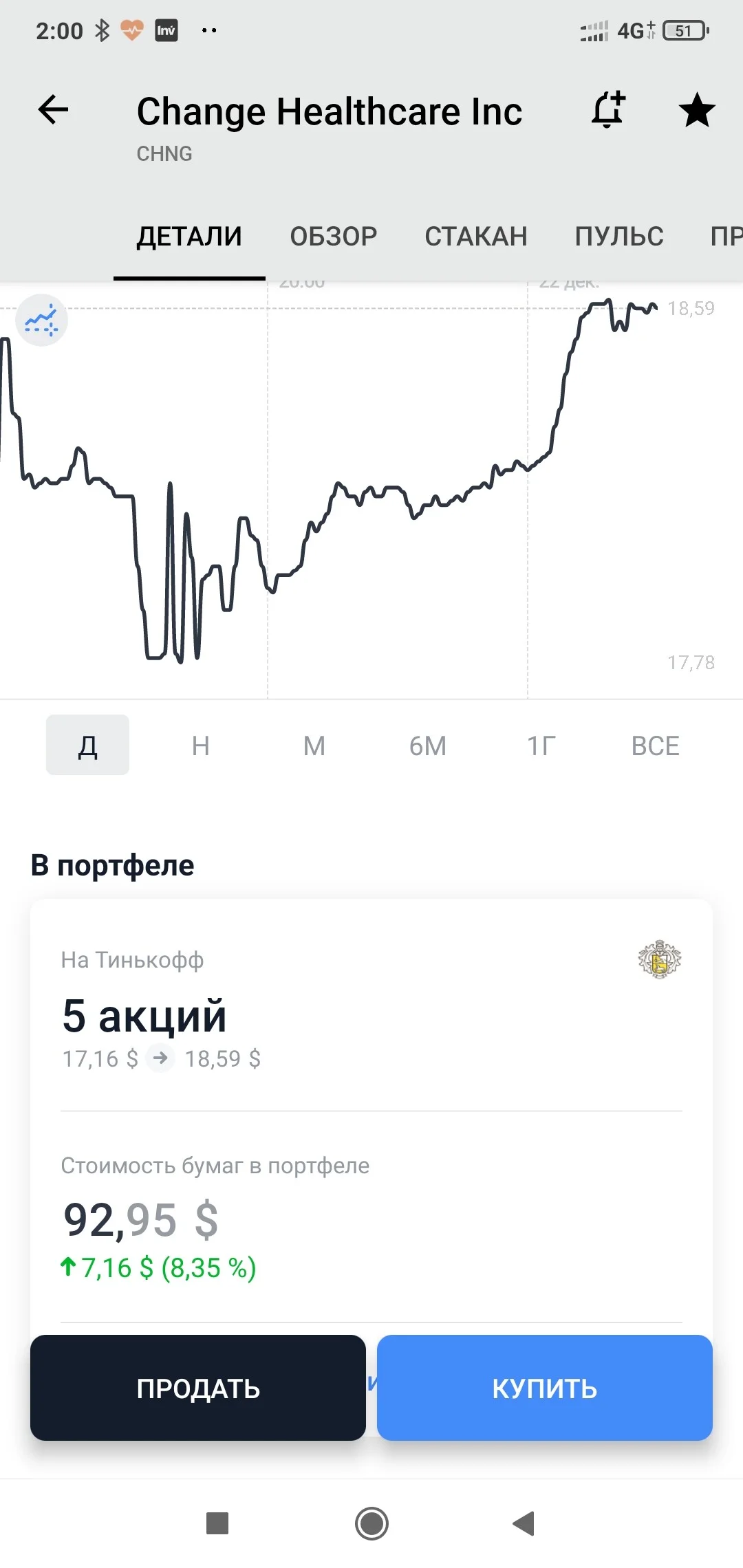This screenshot has height=1568, width=743.
Task: Switch chart to the Н week period
Action: [201, 745]
